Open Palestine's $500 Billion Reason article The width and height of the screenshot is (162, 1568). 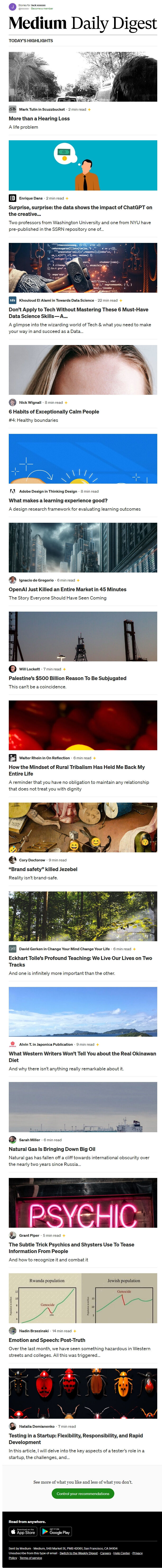tap(67, 679)
